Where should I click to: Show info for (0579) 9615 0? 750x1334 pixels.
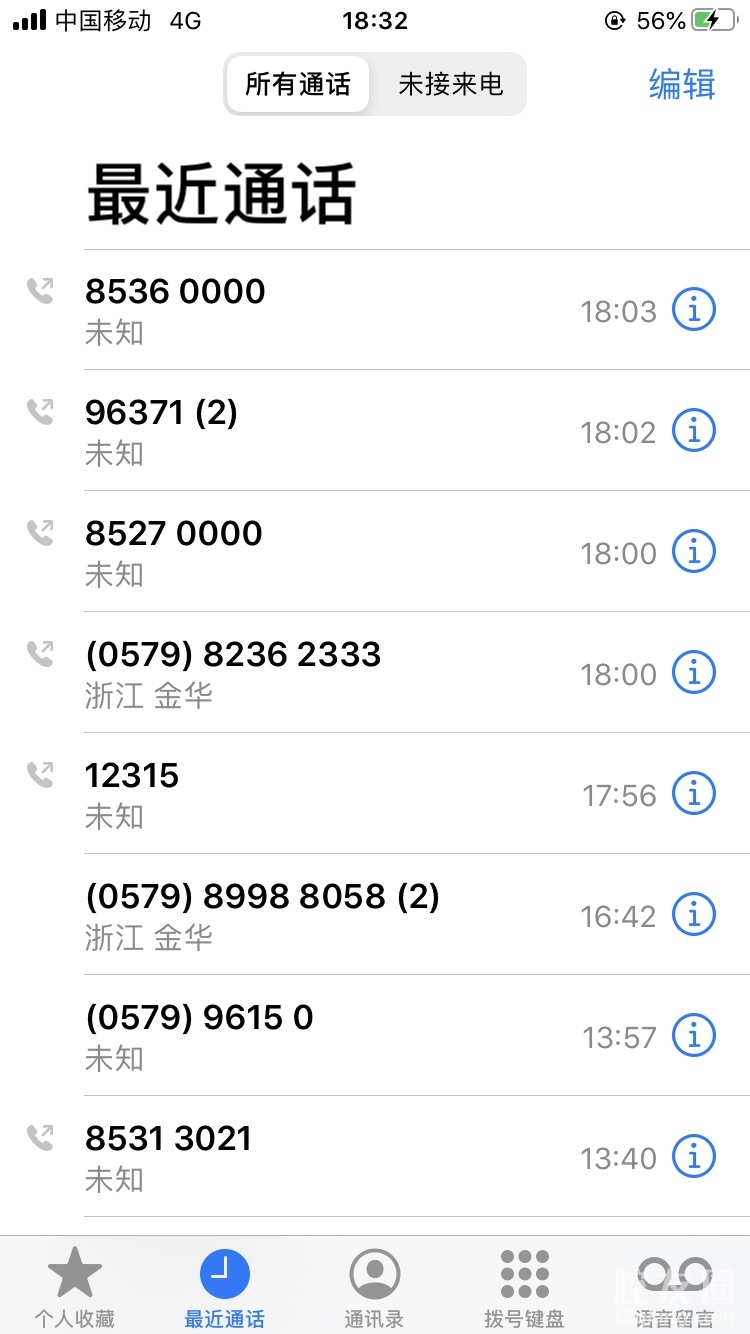(693, 1036)
